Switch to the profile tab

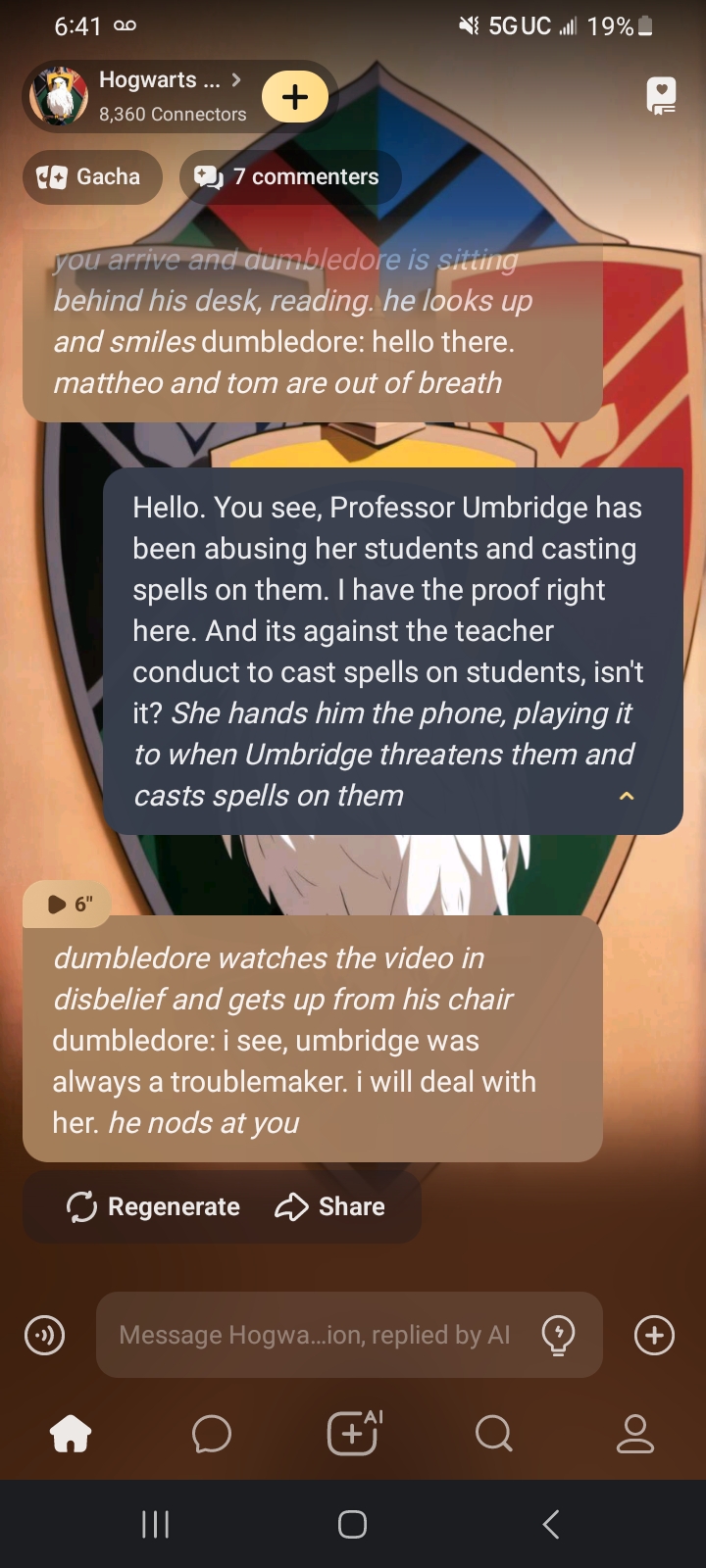click(x=634, y=1435)
